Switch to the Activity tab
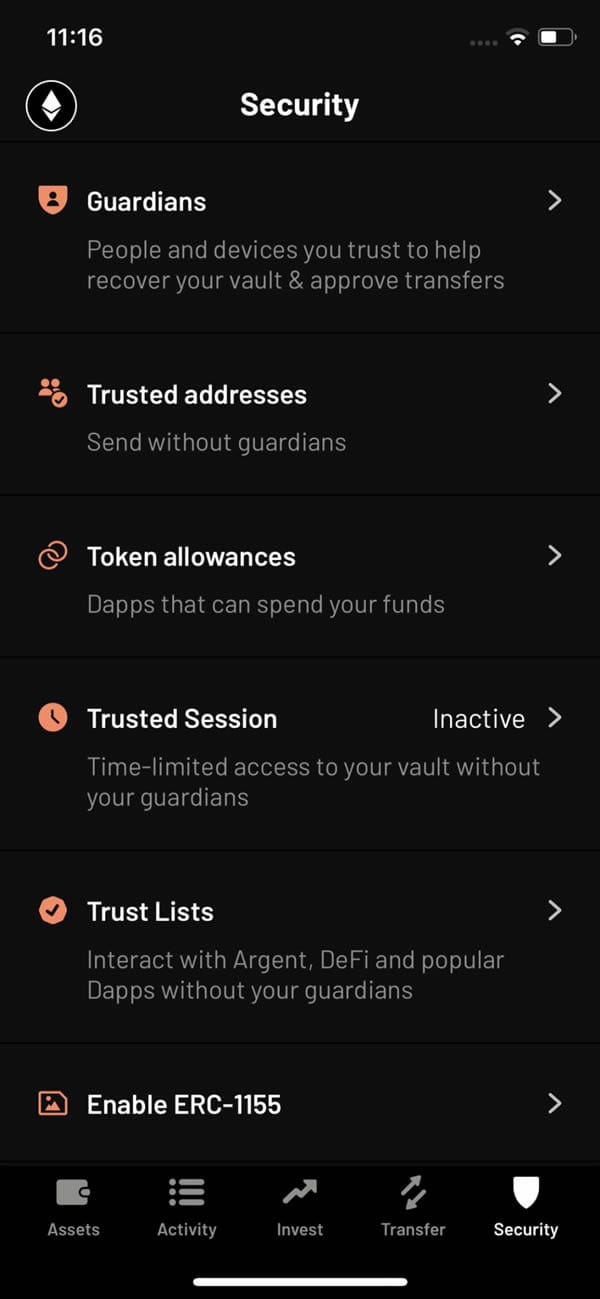 point(186,1206)
